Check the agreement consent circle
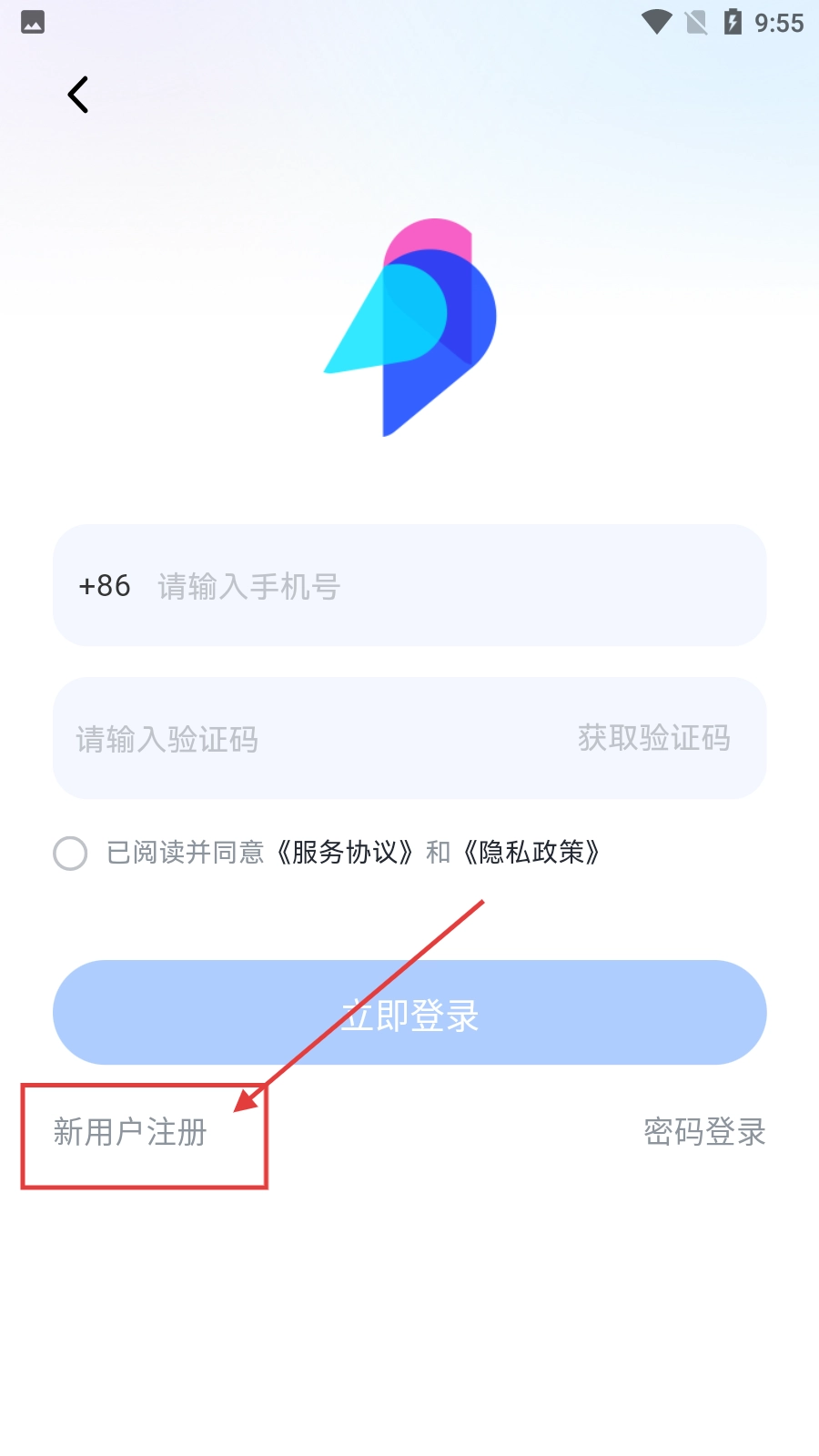Screen dimensions: 819x1456 (x=70, y=854)
